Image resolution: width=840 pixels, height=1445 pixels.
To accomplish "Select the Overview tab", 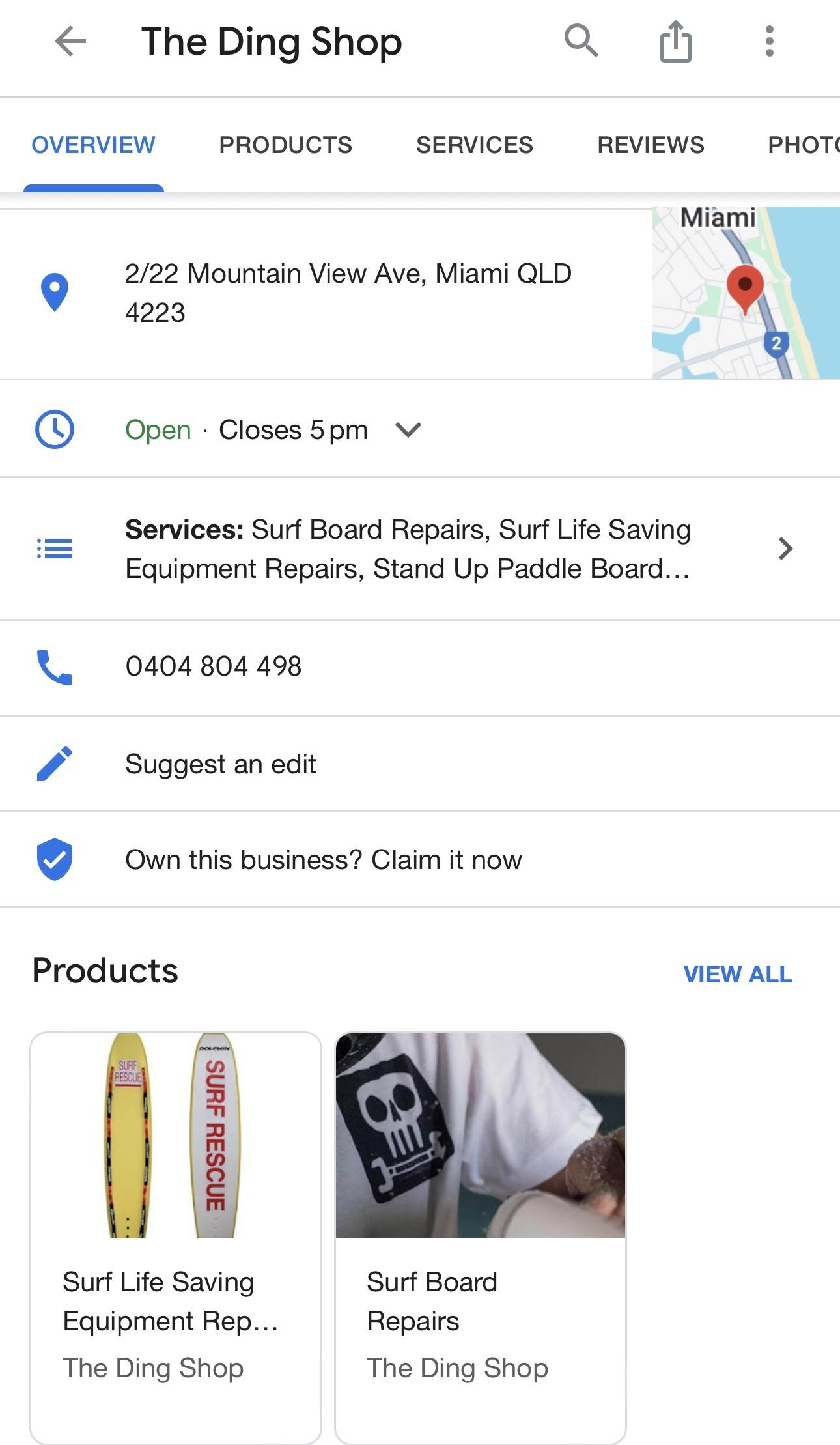I will (94, 145).
